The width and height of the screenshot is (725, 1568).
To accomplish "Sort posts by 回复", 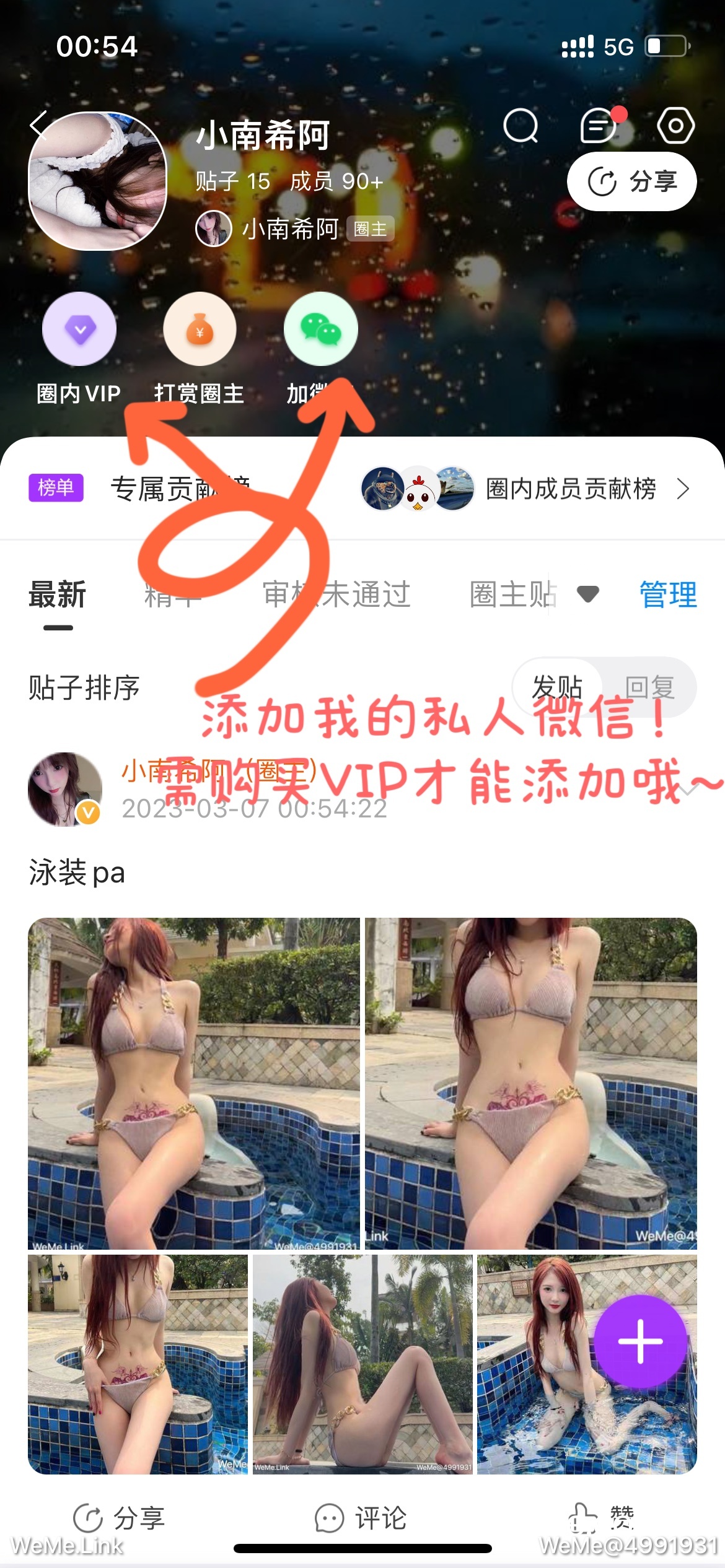I will point(649,687).
